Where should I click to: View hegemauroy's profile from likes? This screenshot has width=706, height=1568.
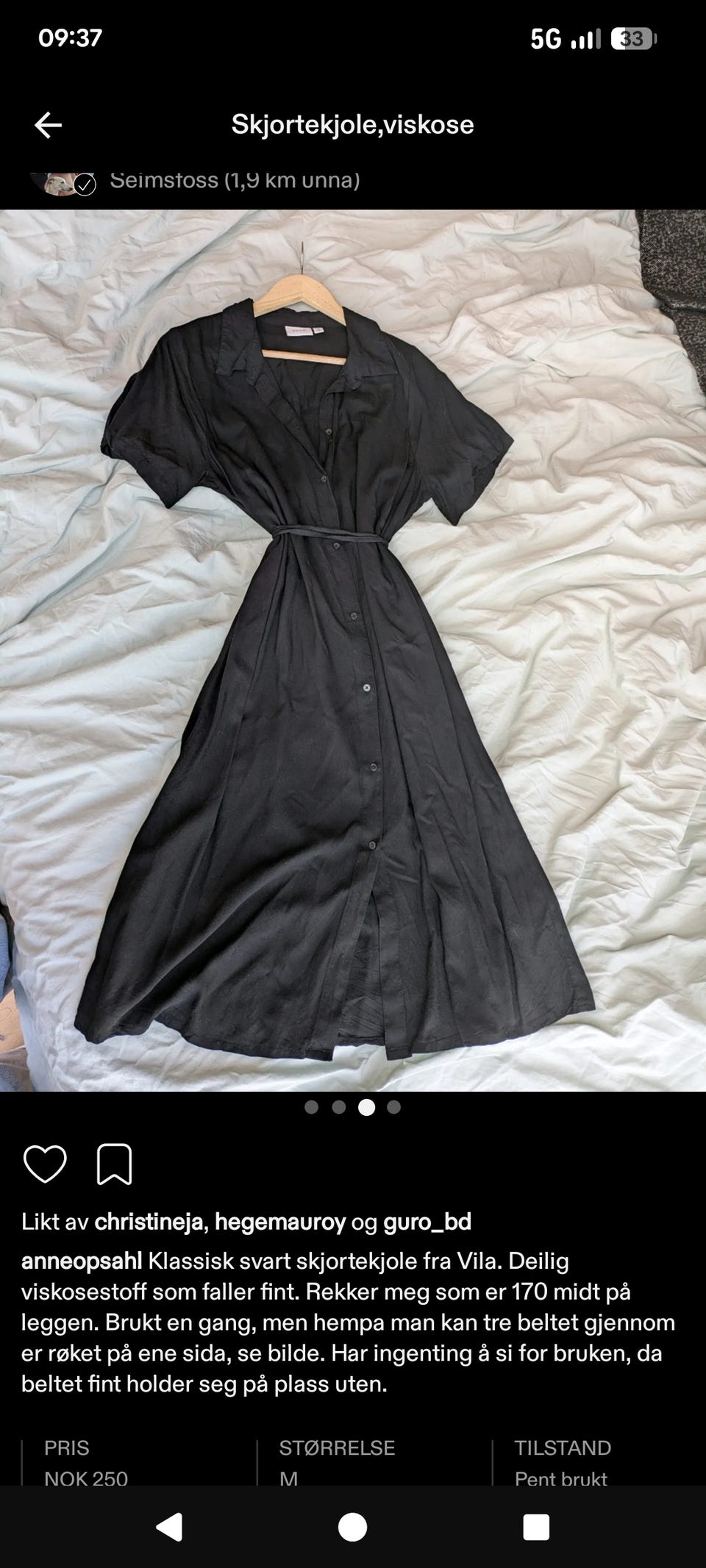[x=279, y=1222]
